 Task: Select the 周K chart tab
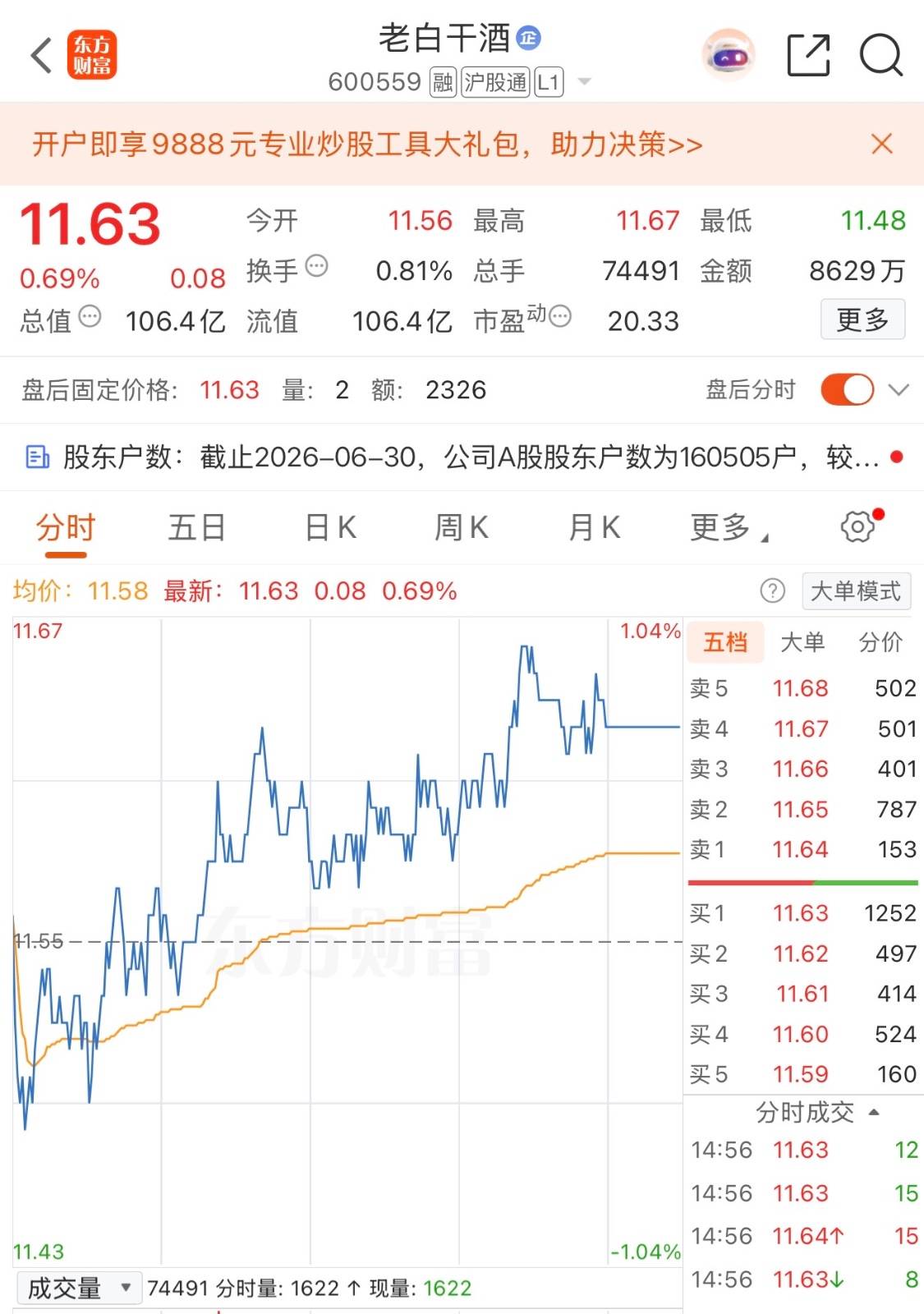462,527
